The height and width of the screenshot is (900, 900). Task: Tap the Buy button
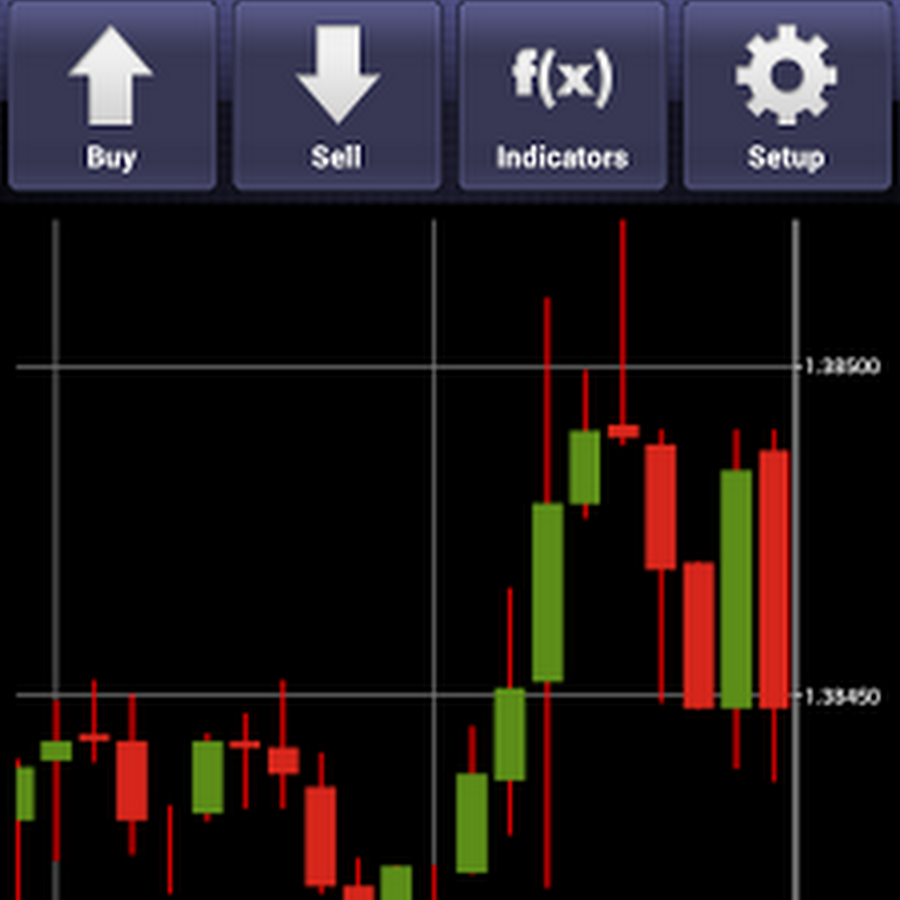[111, 97]
